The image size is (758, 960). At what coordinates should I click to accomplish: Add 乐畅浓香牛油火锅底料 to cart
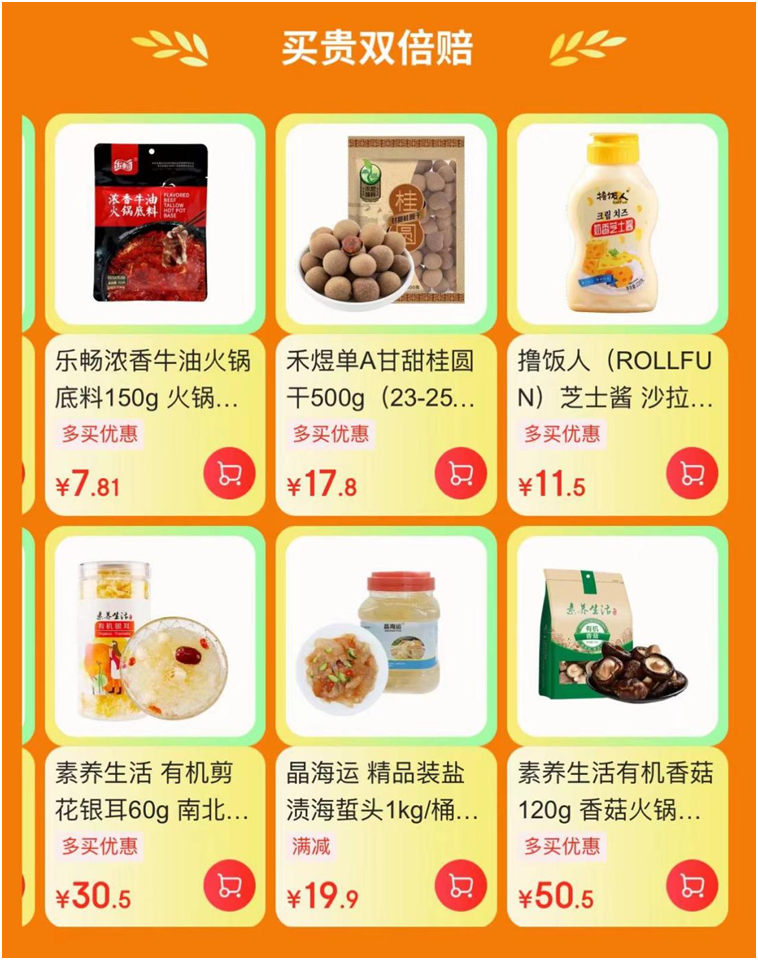[x=229, y=473]
